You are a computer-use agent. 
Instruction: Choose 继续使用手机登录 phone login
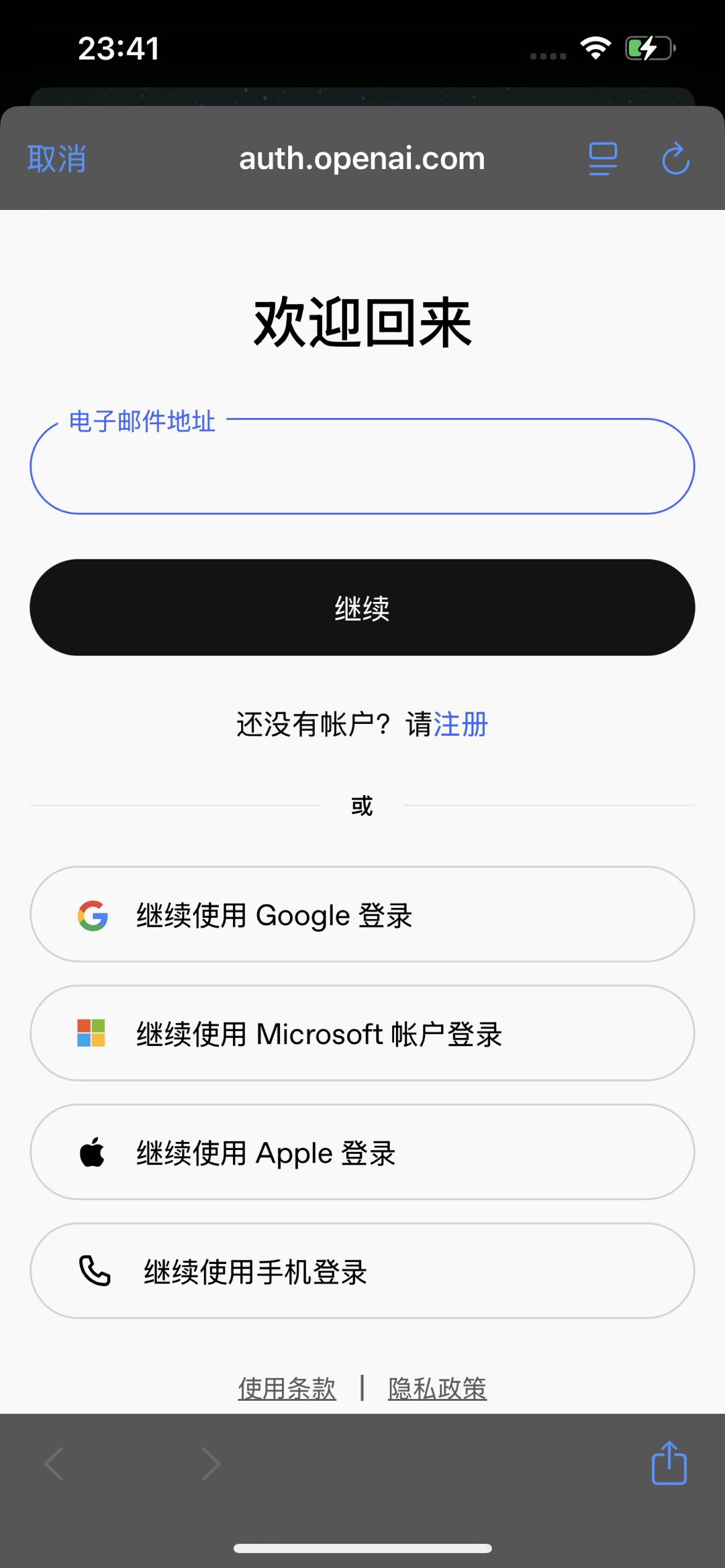click(x=362, y=1271)
